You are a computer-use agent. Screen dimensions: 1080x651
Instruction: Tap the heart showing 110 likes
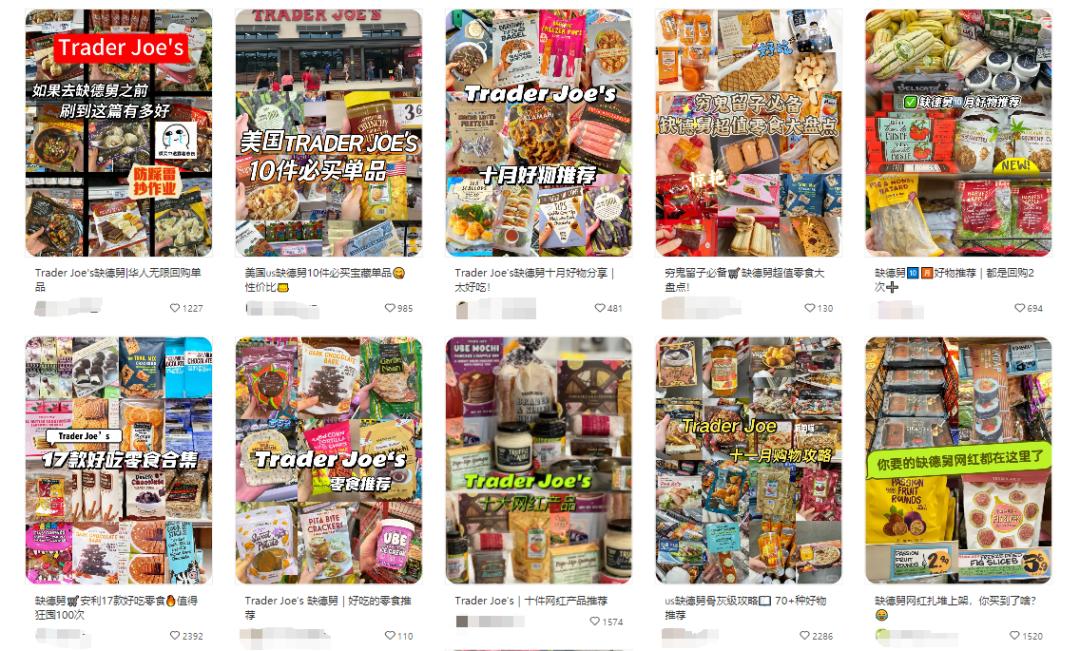tap(390, 636)
